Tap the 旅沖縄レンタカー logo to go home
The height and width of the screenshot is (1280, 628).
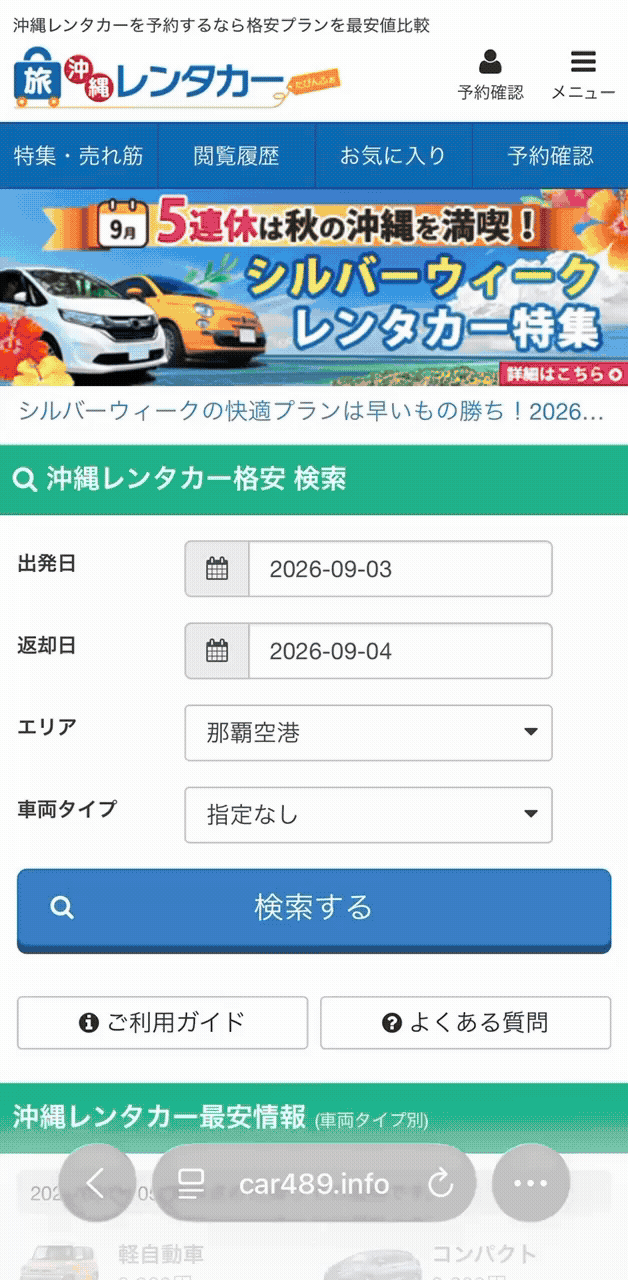(177, 82)
